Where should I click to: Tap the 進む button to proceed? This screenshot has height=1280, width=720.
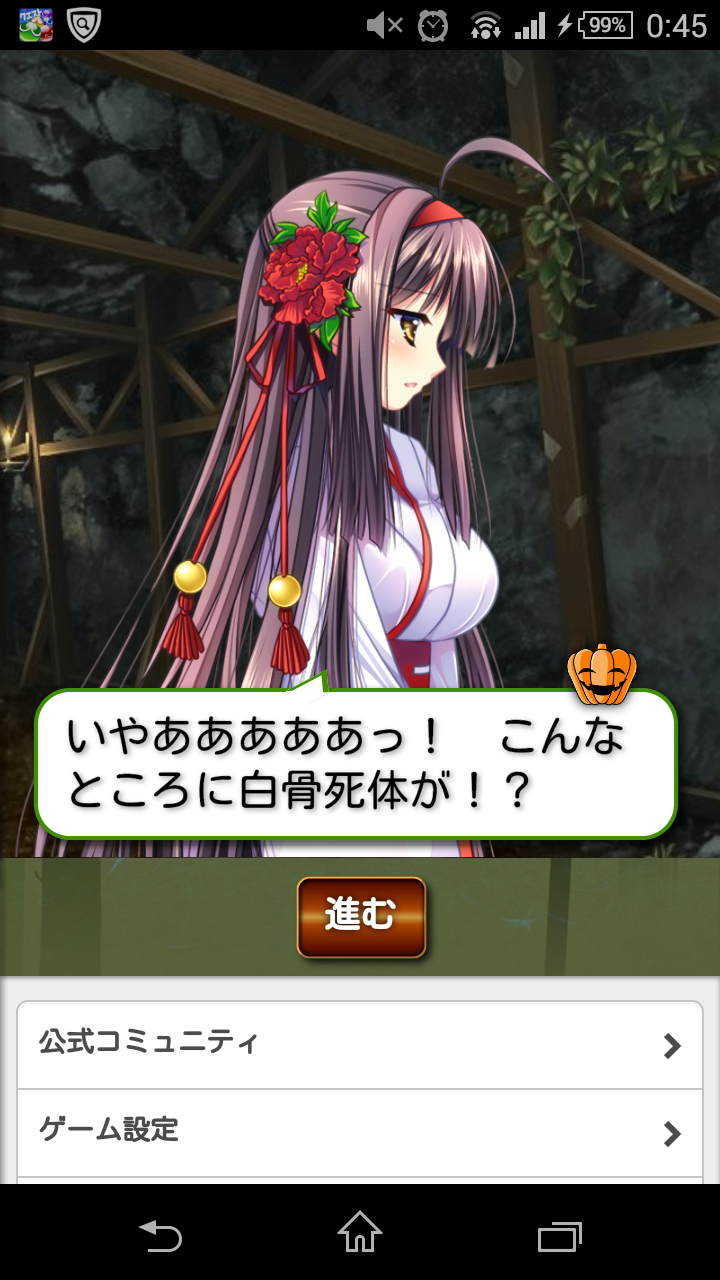click(x=361, y=917)
